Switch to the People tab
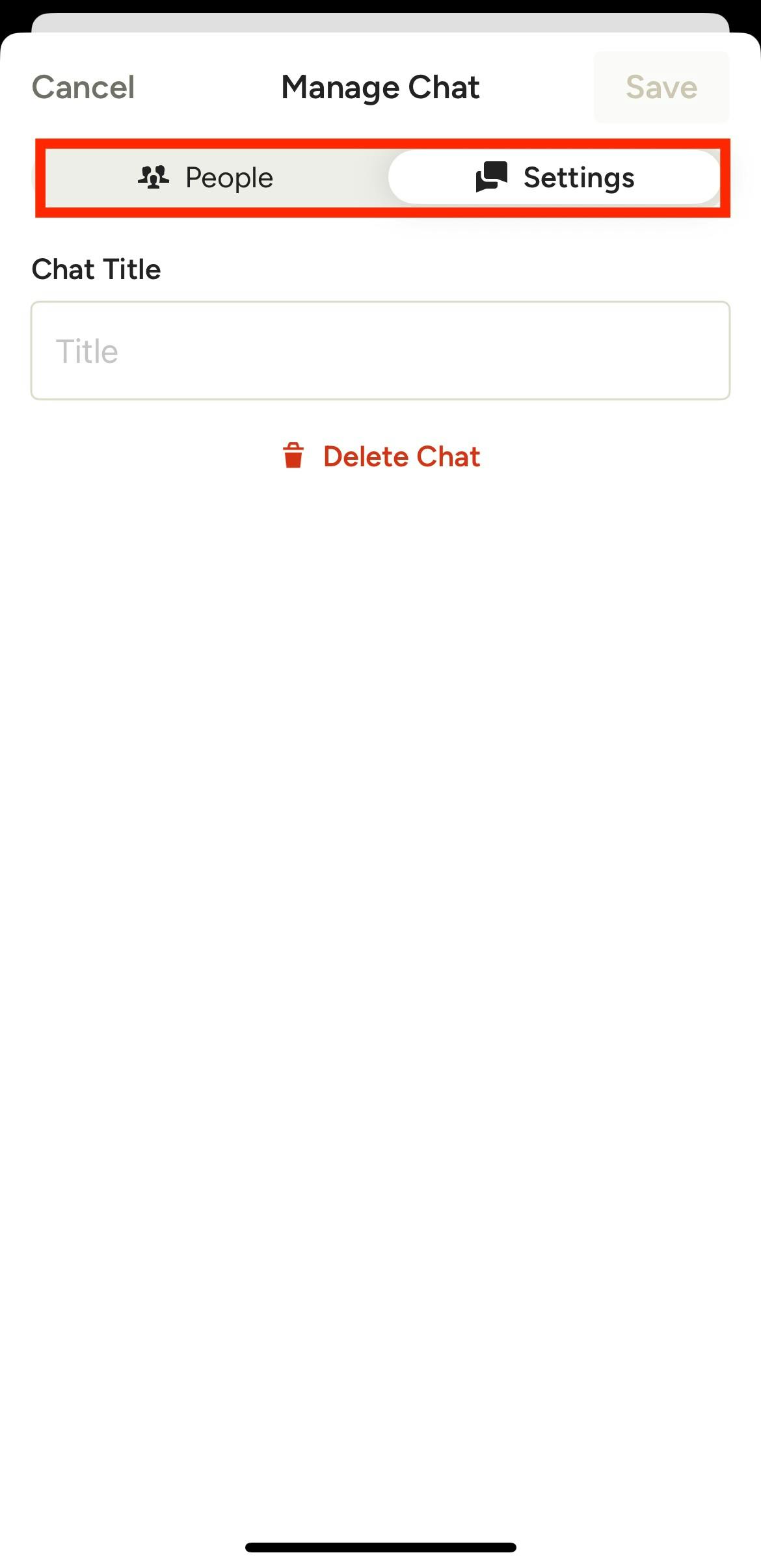The image size is (761, 1568). [x=207, y=178]
